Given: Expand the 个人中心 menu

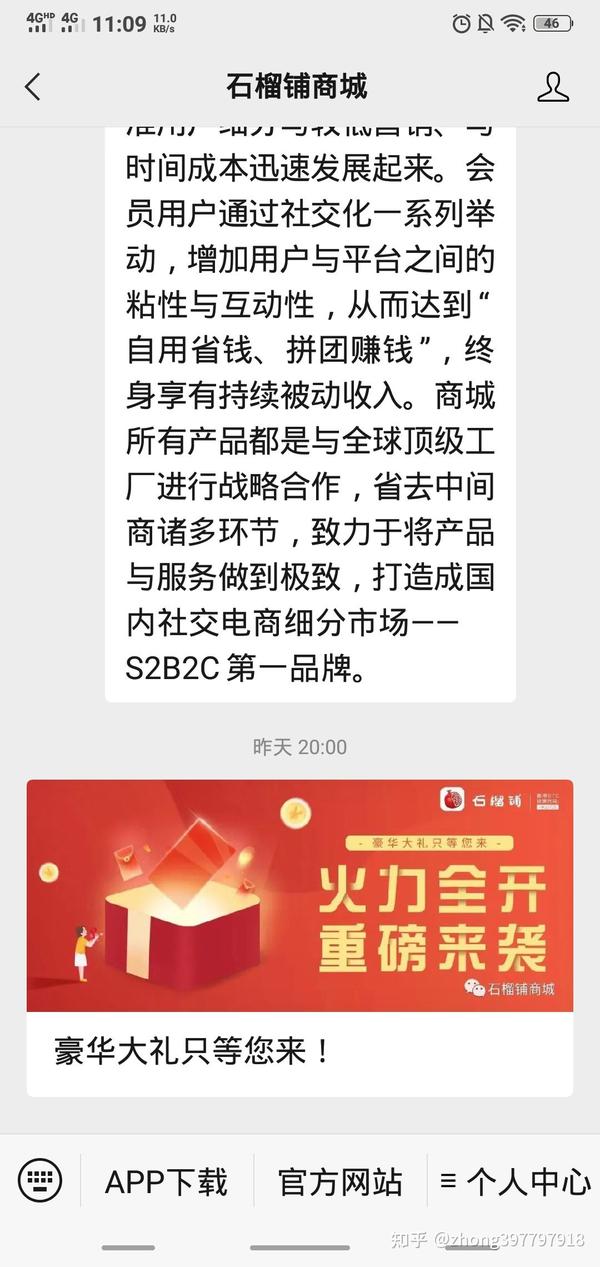Looking at the screenshot, I should 515,1182.
